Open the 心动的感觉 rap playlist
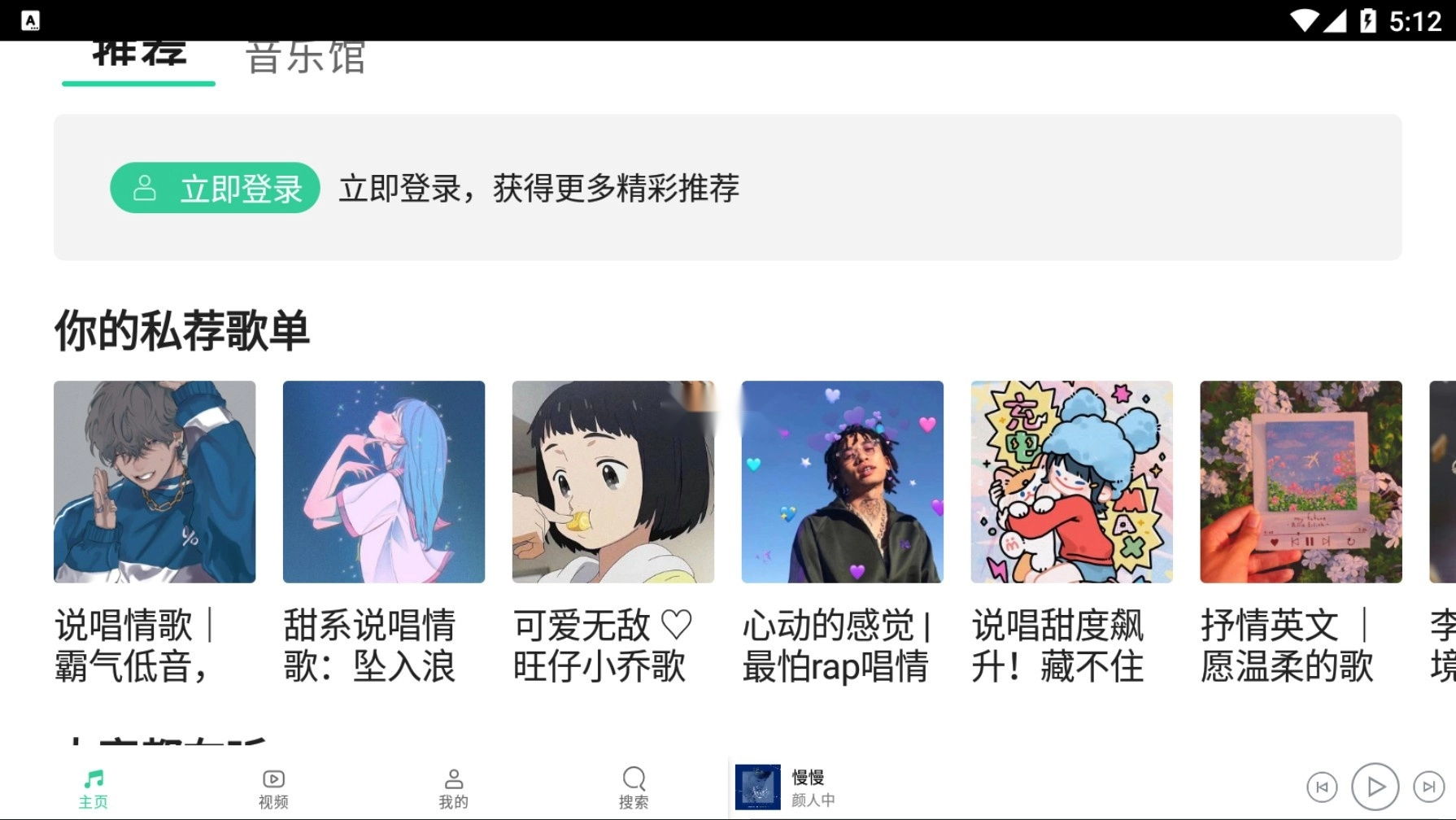1456x820 pixels. (842, 482)
